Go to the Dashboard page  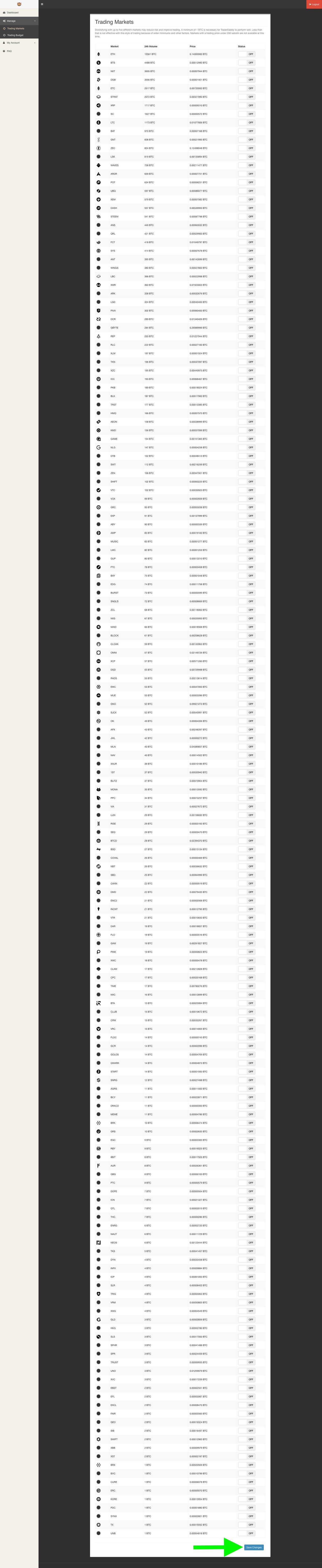point(12,12)
